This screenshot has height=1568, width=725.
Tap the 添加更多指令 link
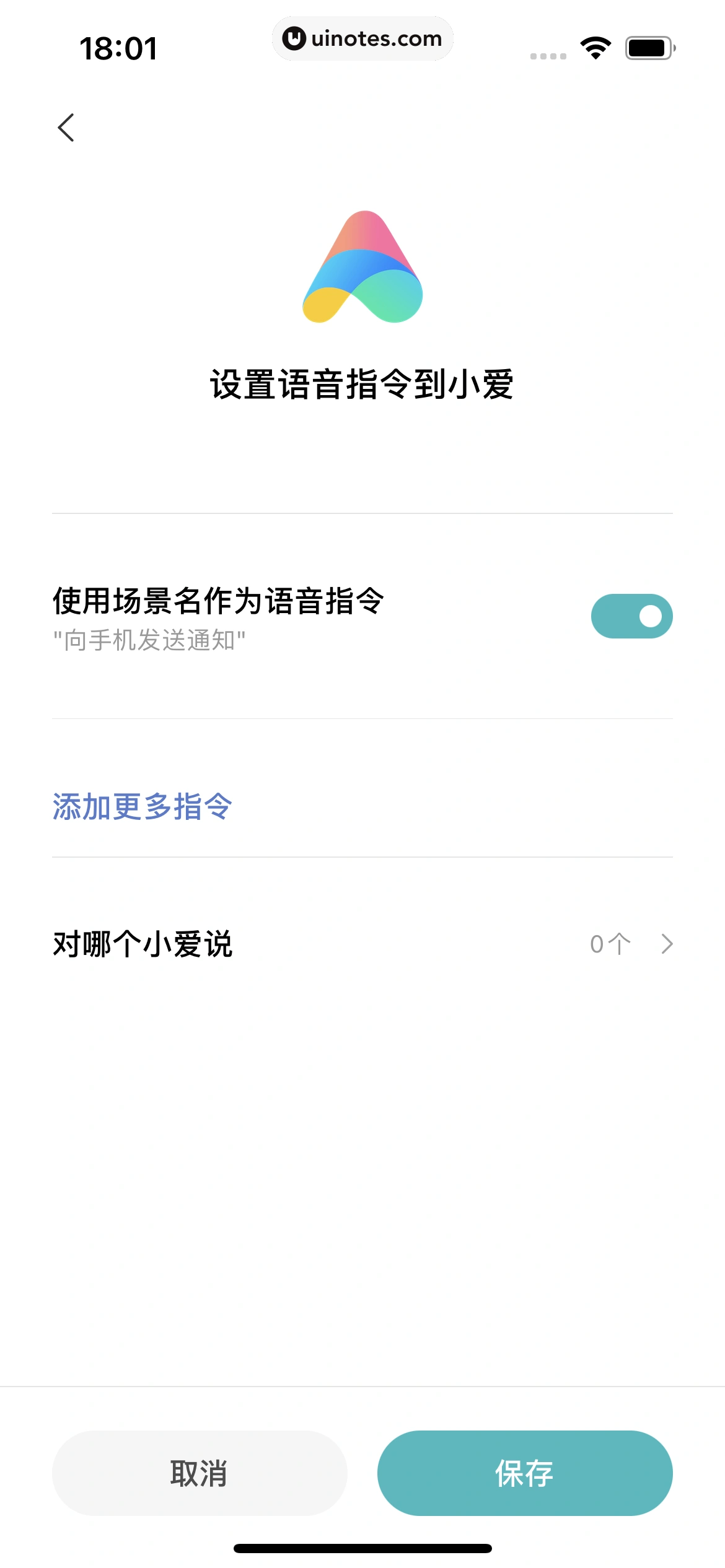[x=143, y=807]
